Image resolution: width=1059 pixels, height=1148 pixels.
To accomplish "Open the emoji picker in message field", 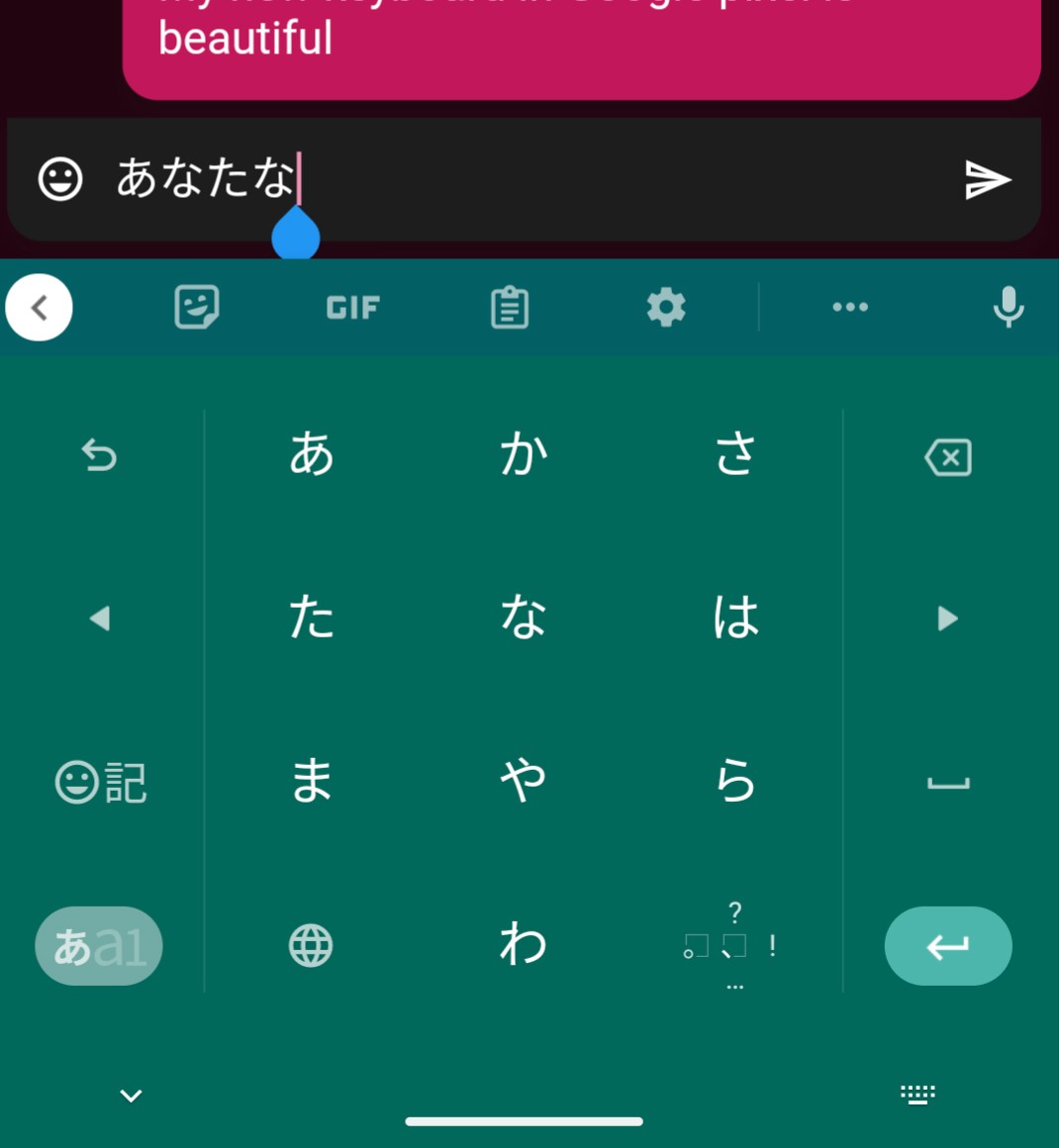I will [x=60, y=180].
